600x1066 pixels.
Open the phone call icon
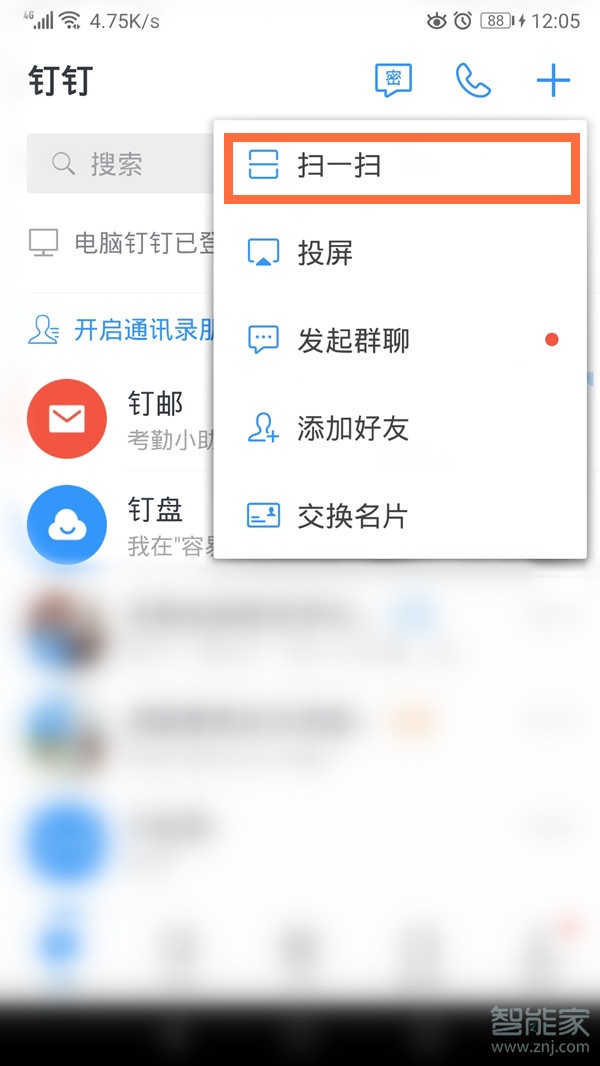click(x=473, y=80)
